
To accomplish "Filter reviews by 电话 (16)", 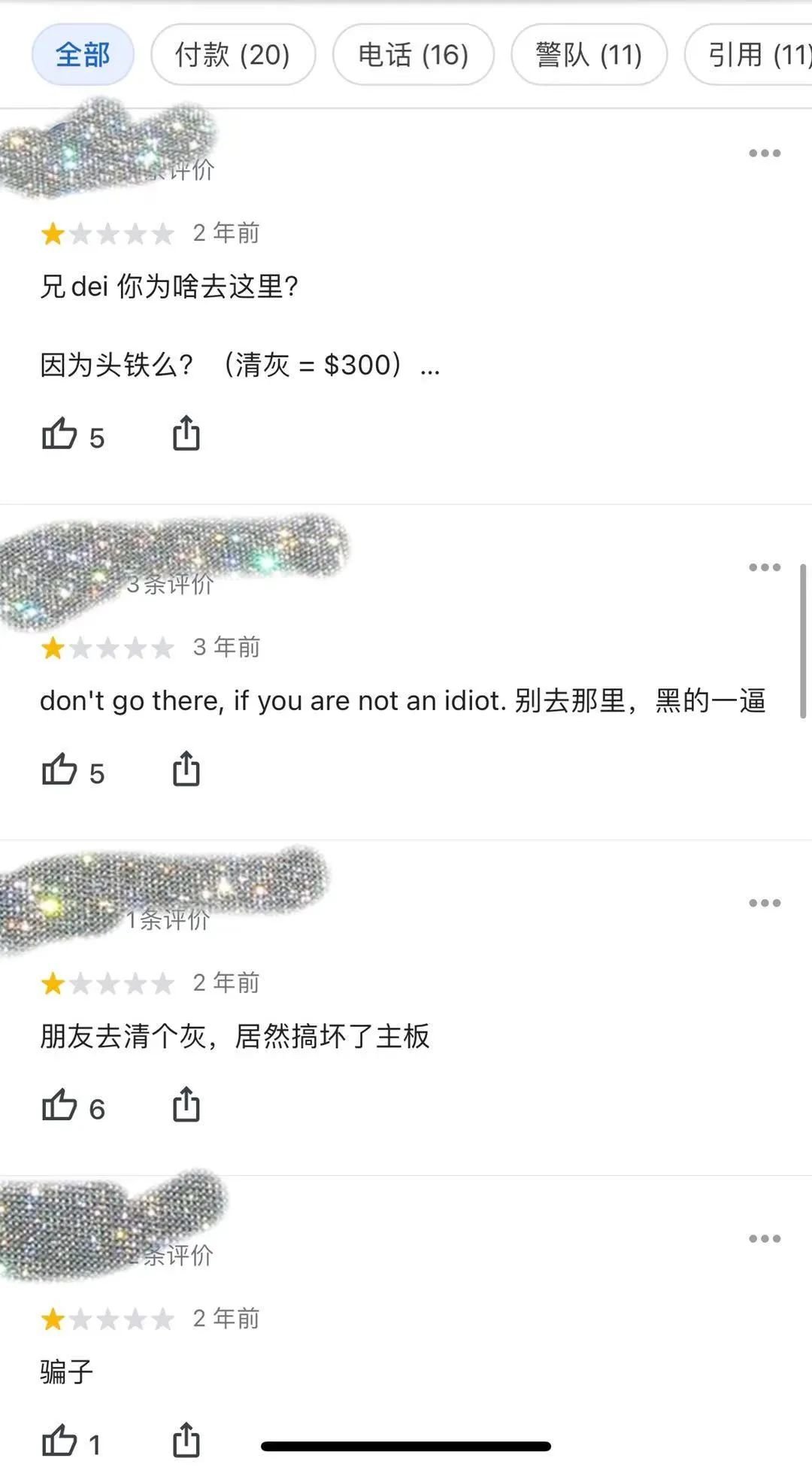I will [x=413, y=55].
